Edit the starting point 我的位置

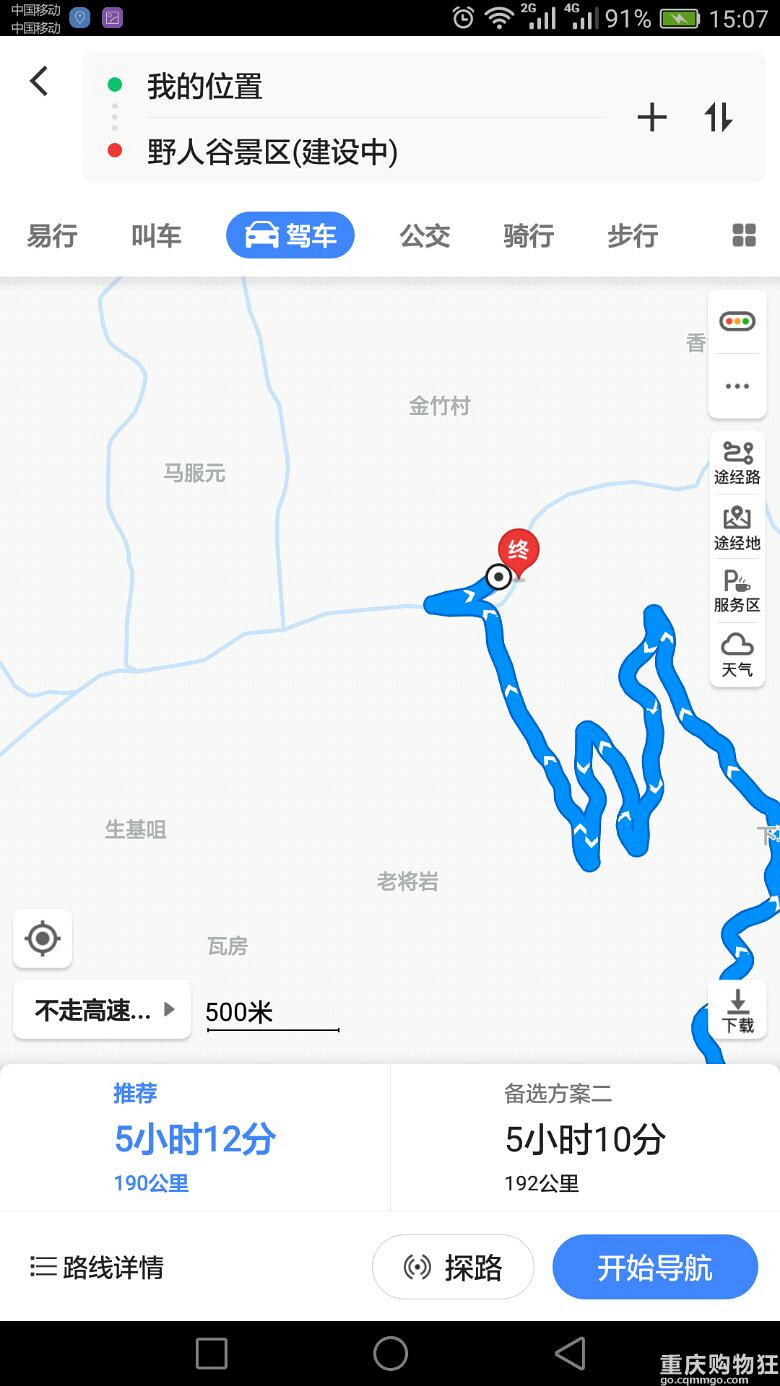[x=204, y=87]
